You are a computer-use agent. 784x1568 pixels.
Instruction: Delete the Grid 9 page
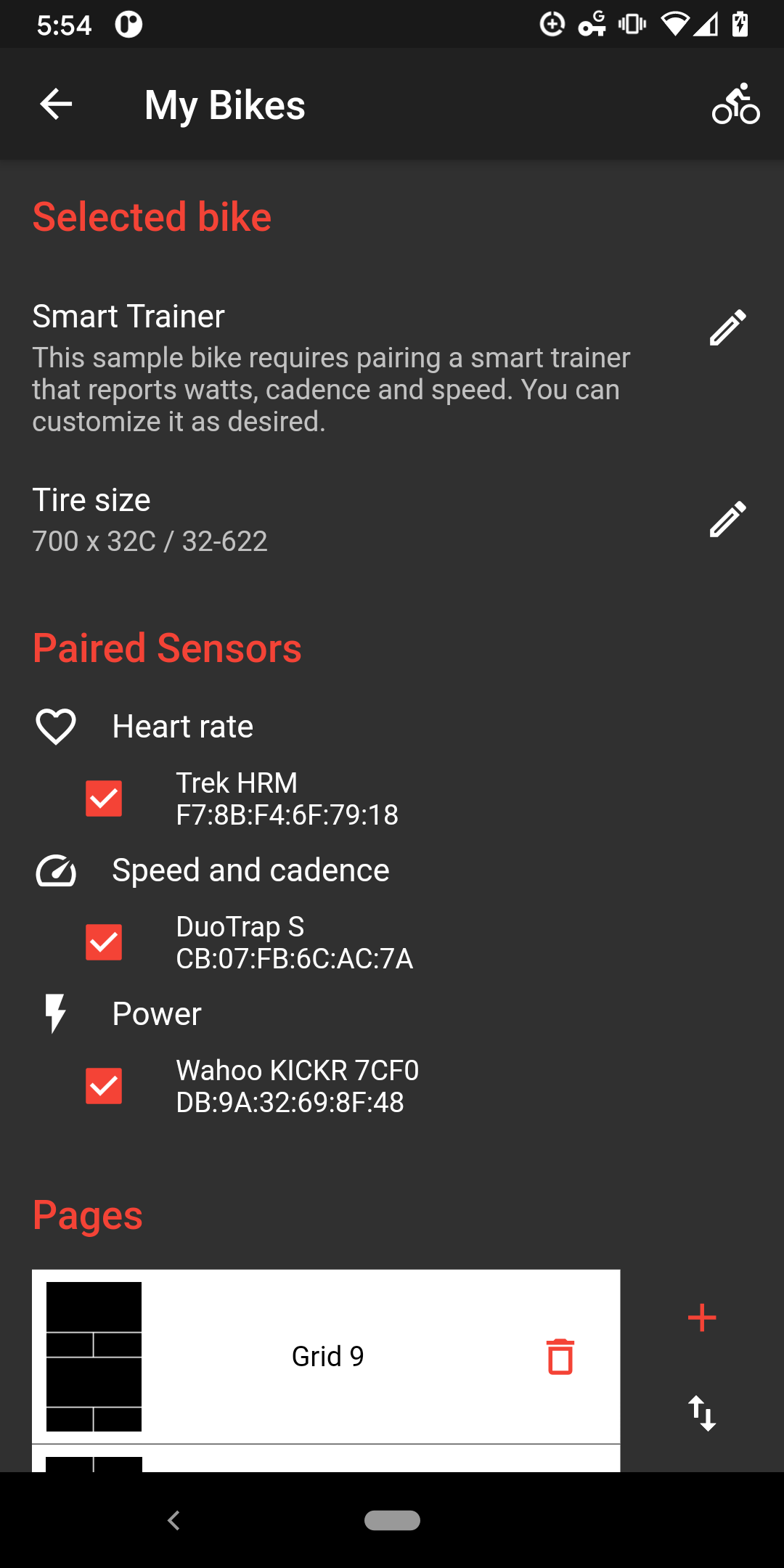click(x=560, y=1356)
